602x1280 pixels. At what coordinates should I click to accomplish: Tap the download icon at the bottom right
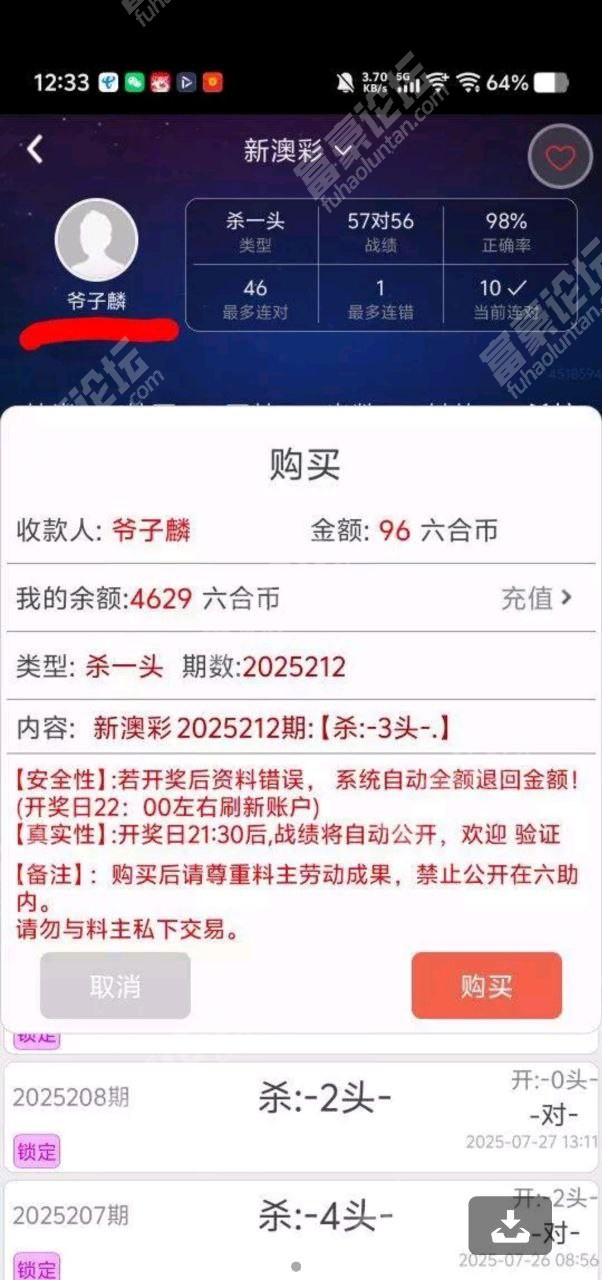510,1225
